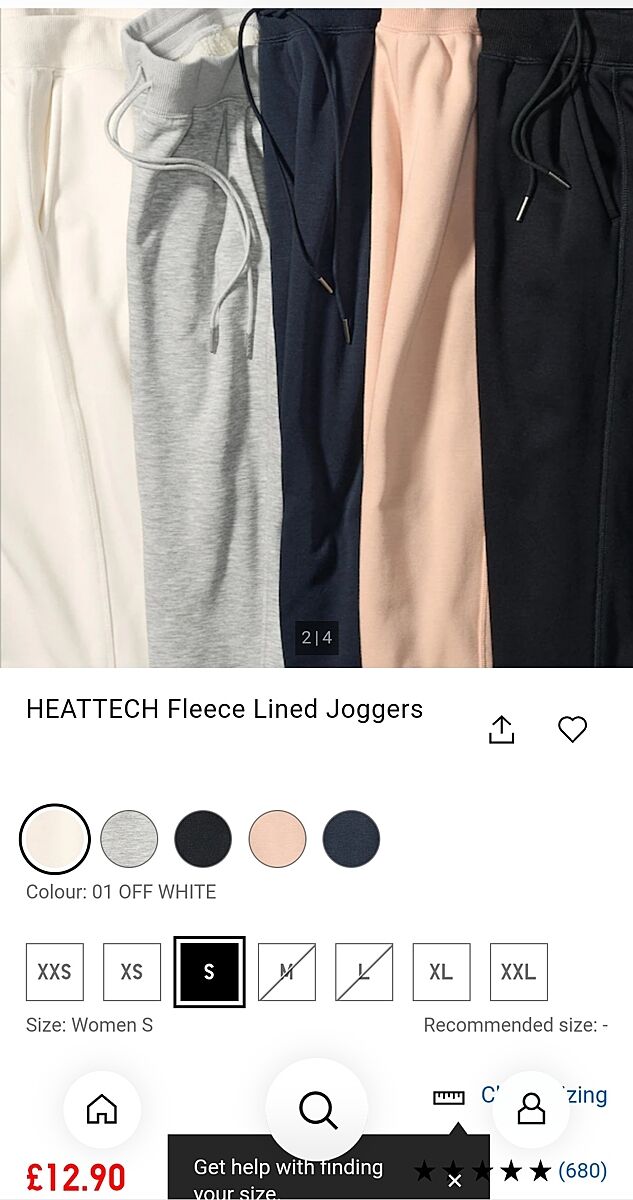Image resolution: width=633 pixels, height=1200 pixels.
Task: Select the off white colour swatch
Action: (55, 839)
